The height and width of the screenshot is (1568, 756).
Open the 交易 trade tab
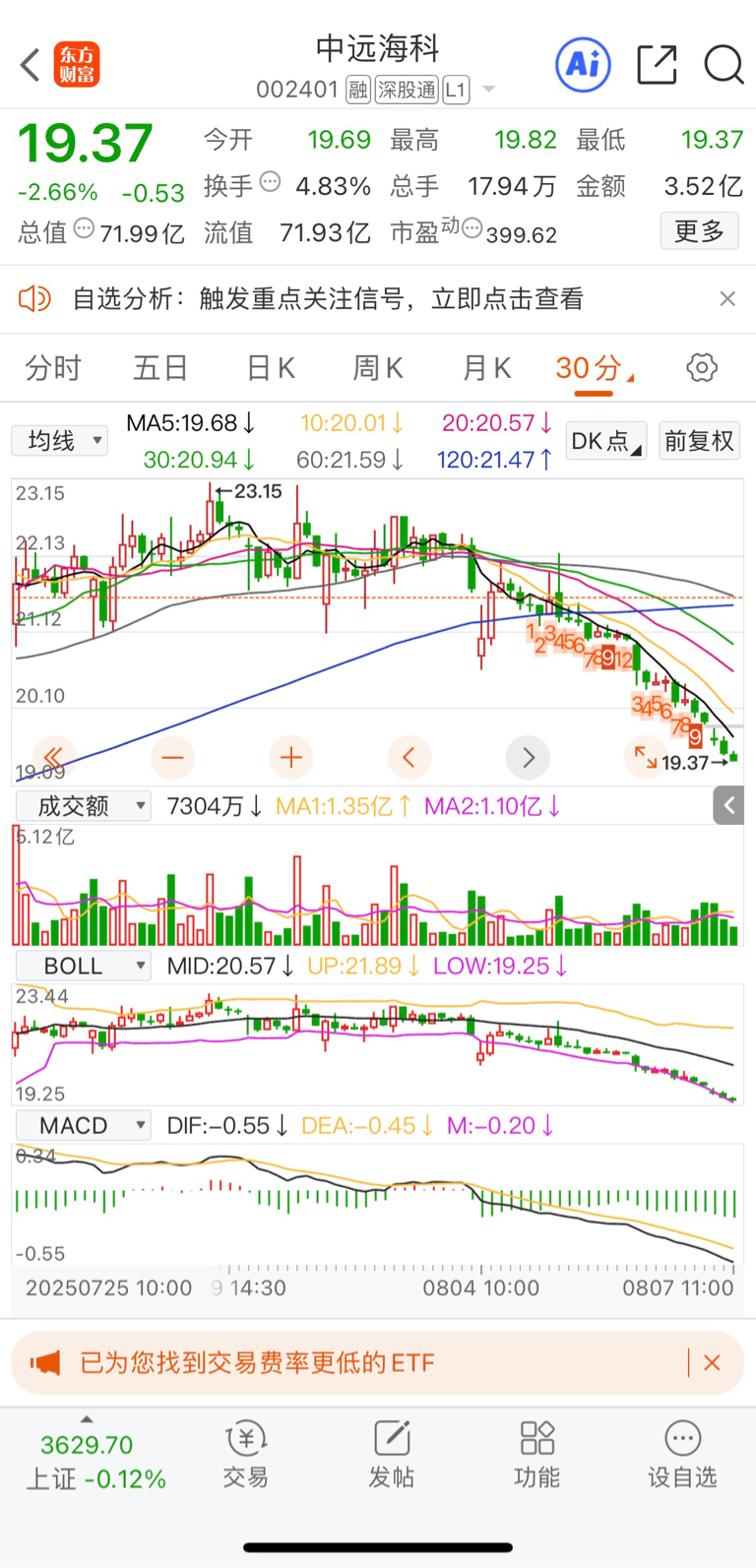coord(246,1456)
